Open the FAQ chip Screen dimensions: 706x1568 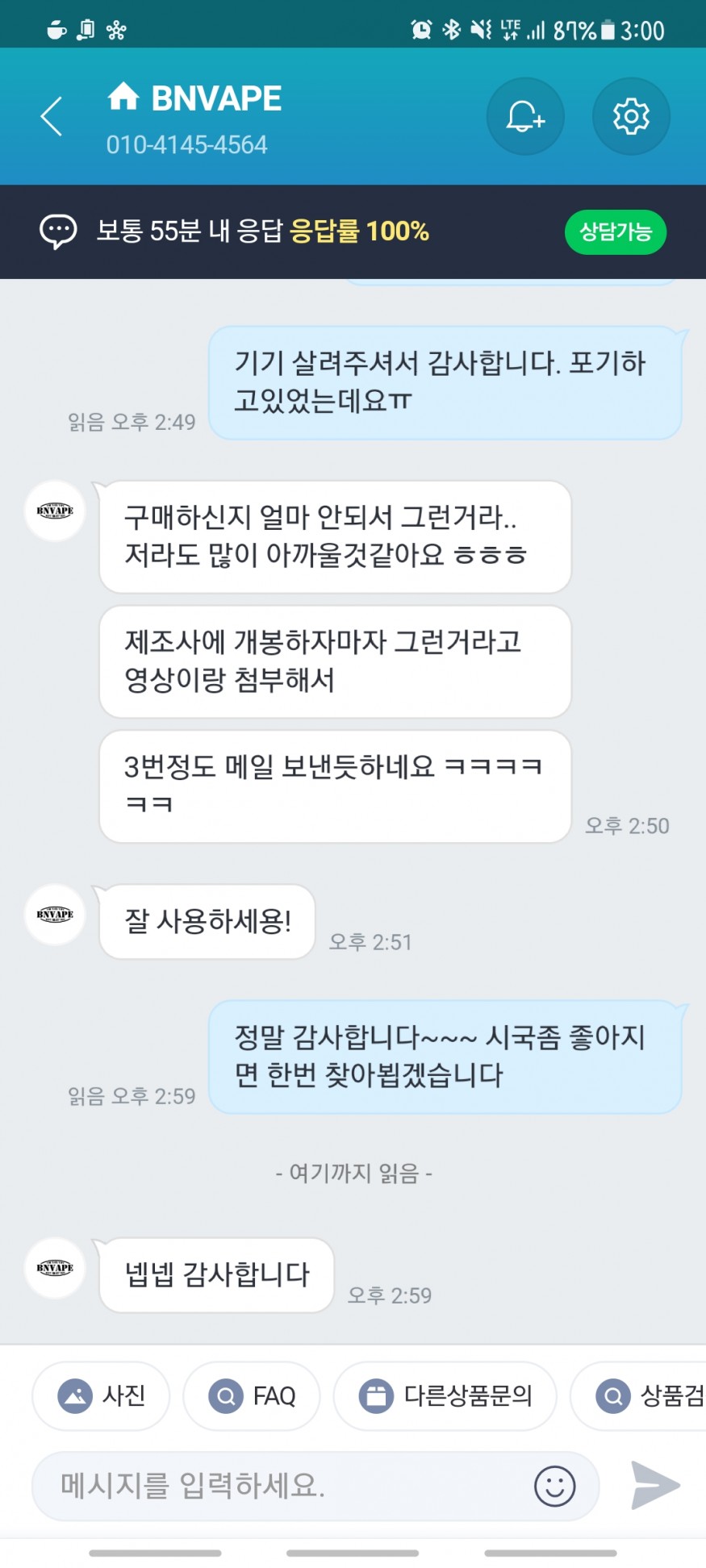(x=252, y=1395)
